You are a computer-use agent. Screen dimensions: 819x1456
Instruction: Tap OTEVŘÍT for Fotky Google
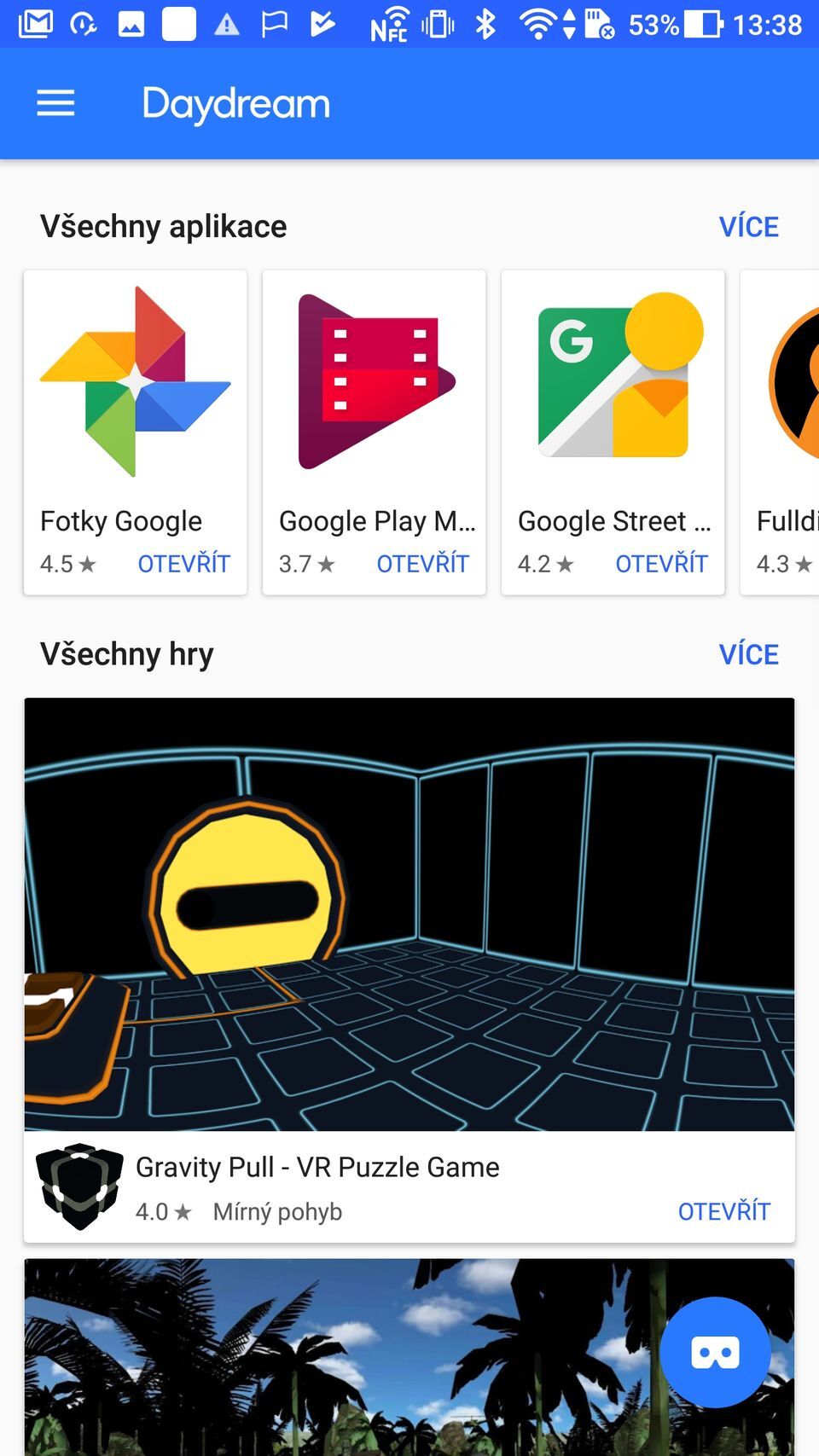tap(183, 564)
